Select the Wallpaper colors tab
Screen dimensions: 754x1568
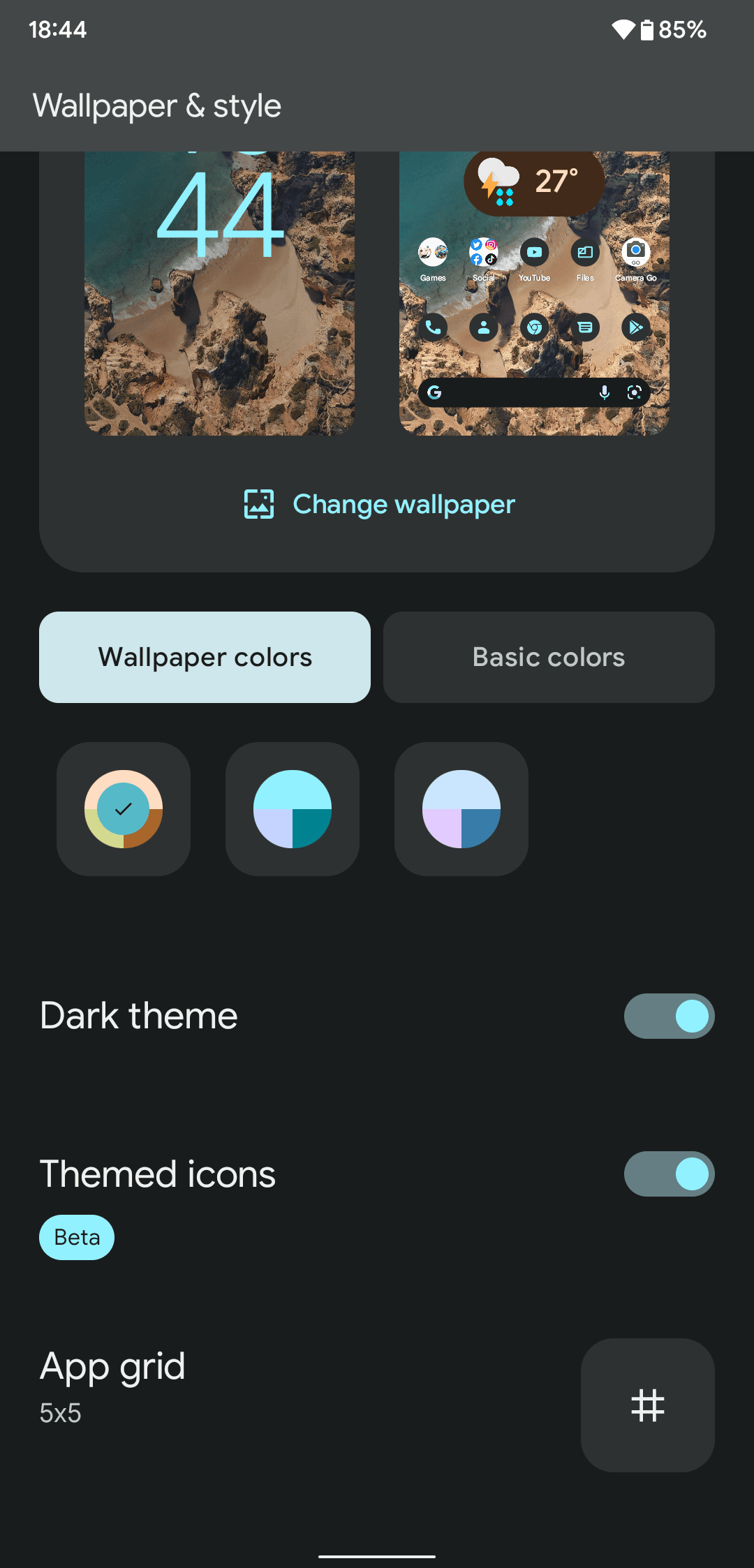[205, 657]
